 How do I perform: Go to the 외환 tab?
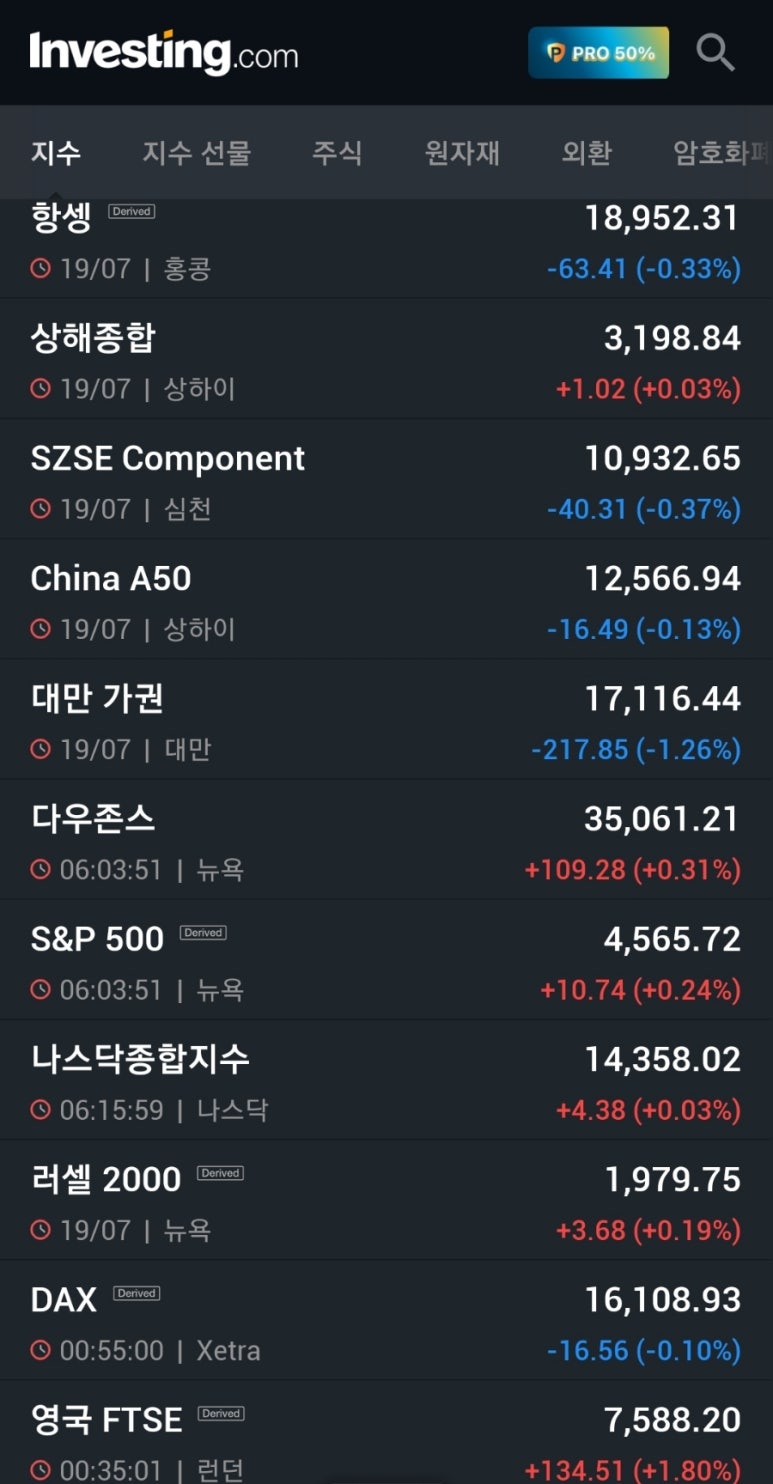(x=586, y=153)
